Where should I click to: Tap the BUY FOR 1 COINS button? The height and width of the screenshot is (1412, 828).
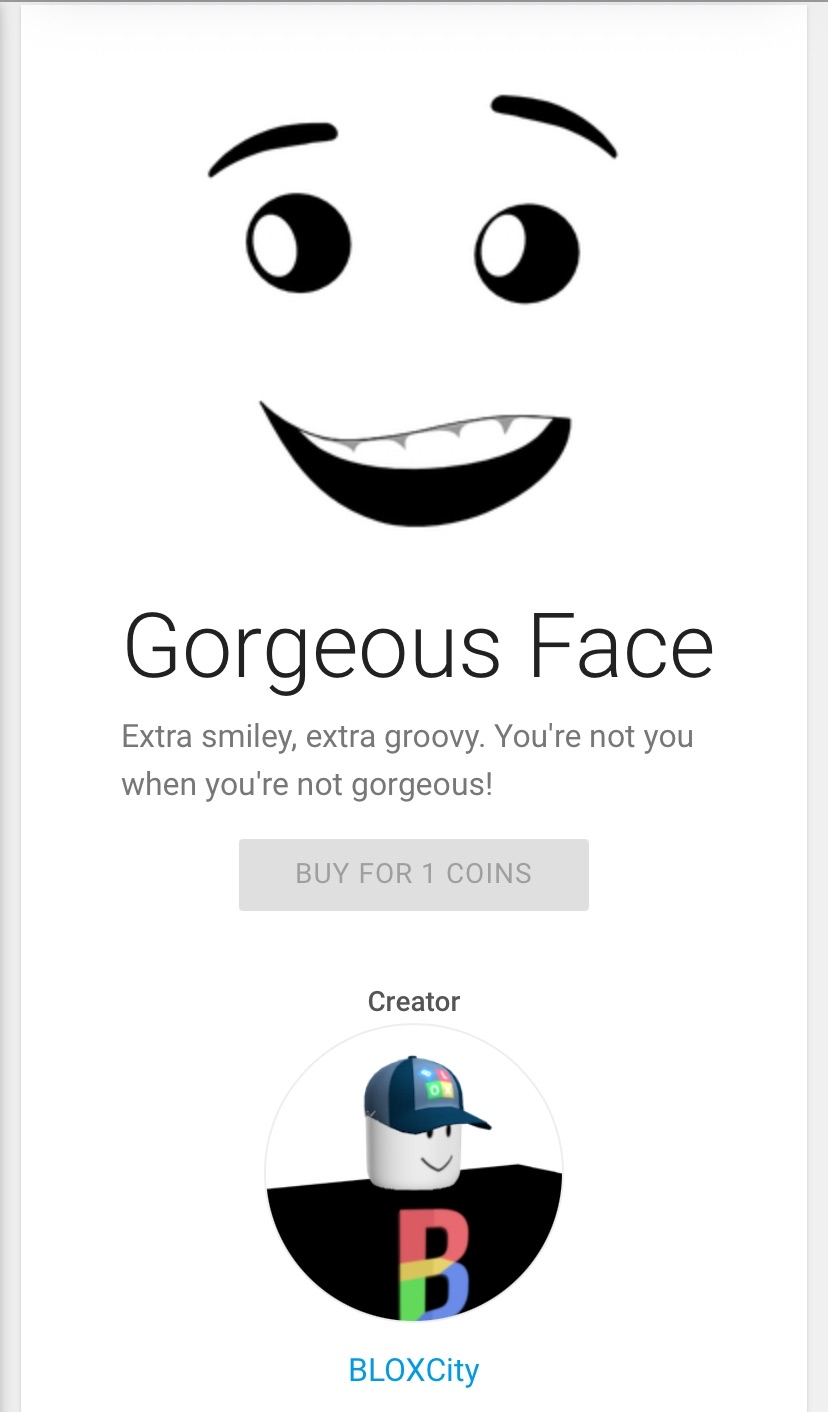point(413,874)
